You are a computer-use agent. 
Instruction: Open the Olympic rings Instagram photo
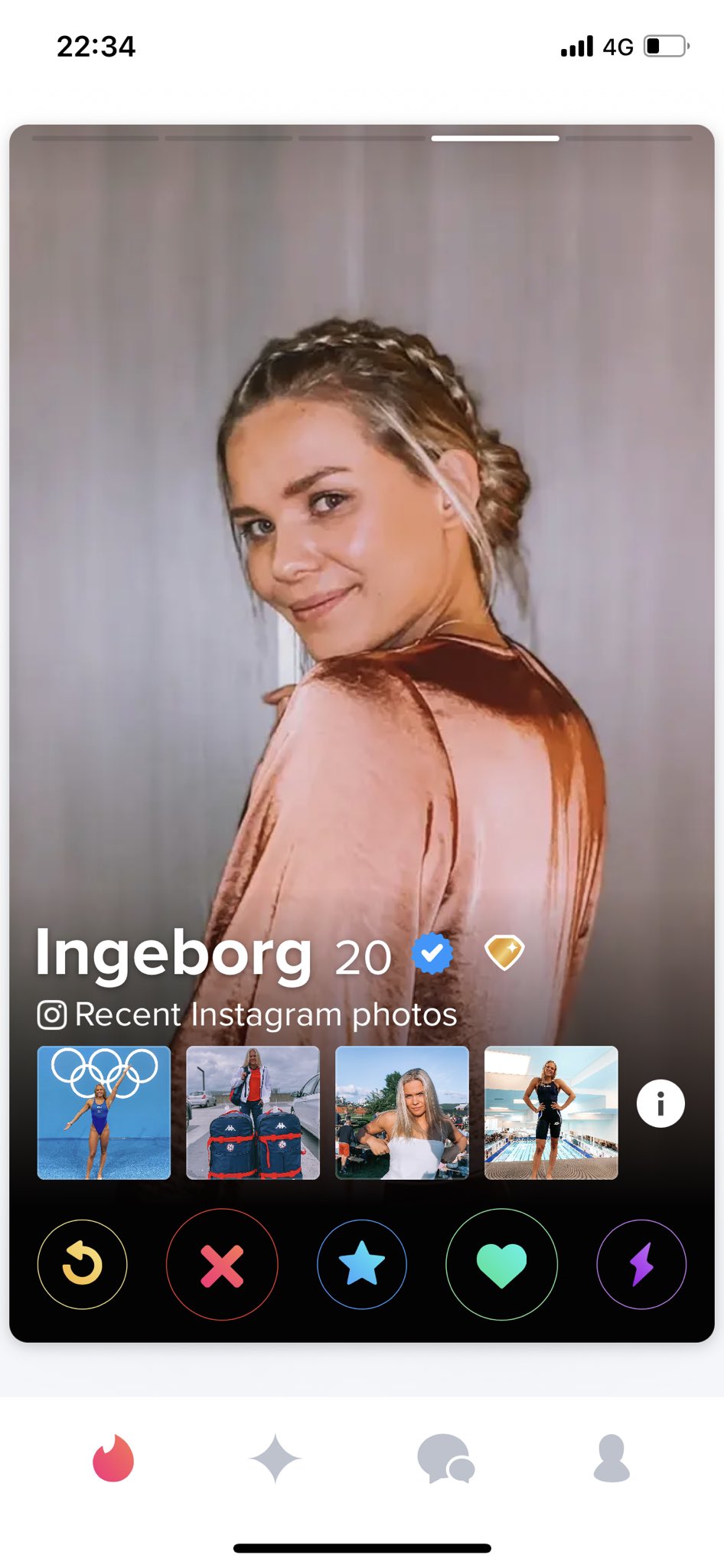(104, 1112)
